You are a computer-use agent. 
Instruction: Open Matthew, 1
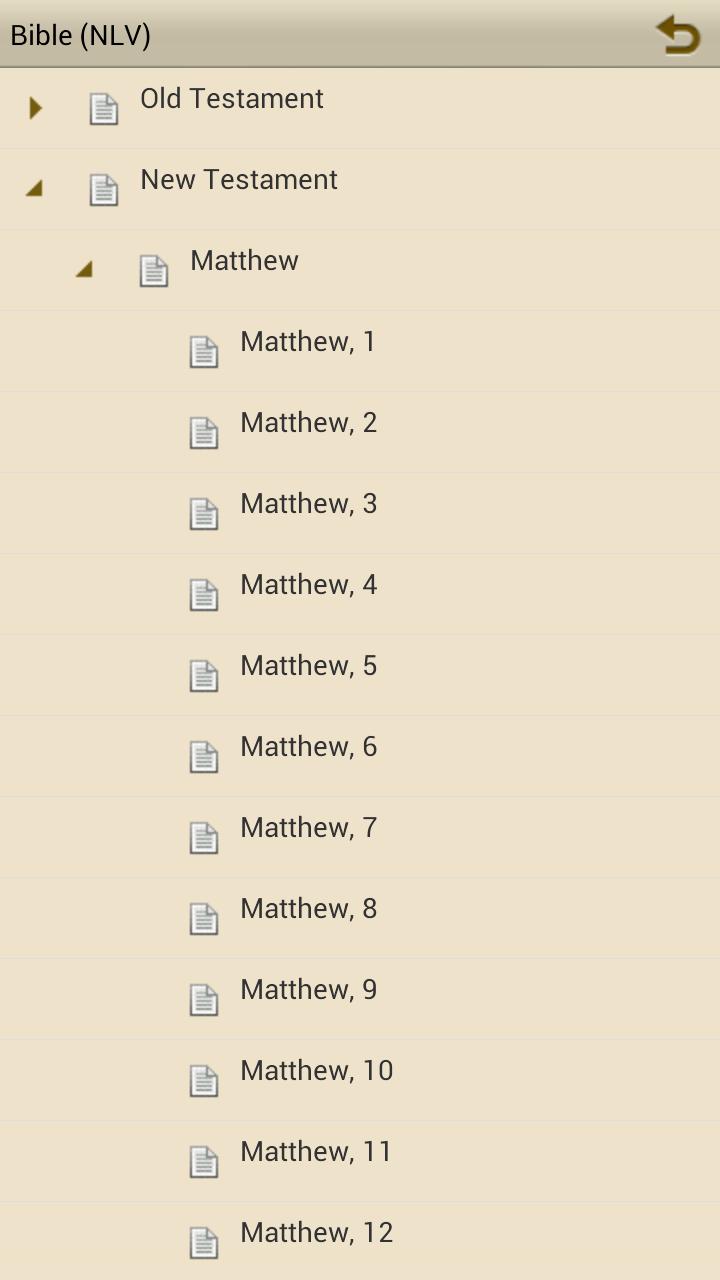pos(308,341)
